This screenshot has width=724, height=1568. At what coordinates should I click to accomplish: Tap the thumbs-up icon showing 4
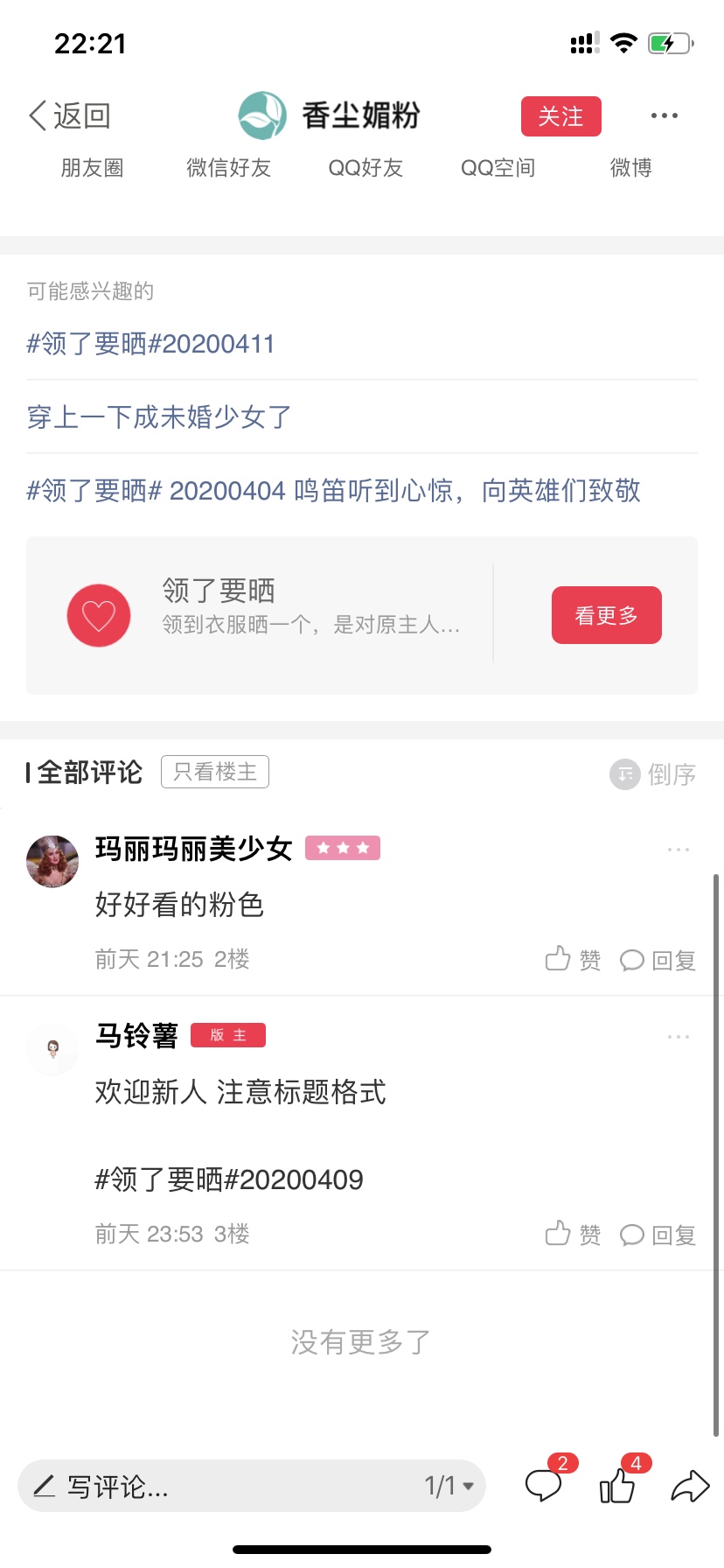619,1484
